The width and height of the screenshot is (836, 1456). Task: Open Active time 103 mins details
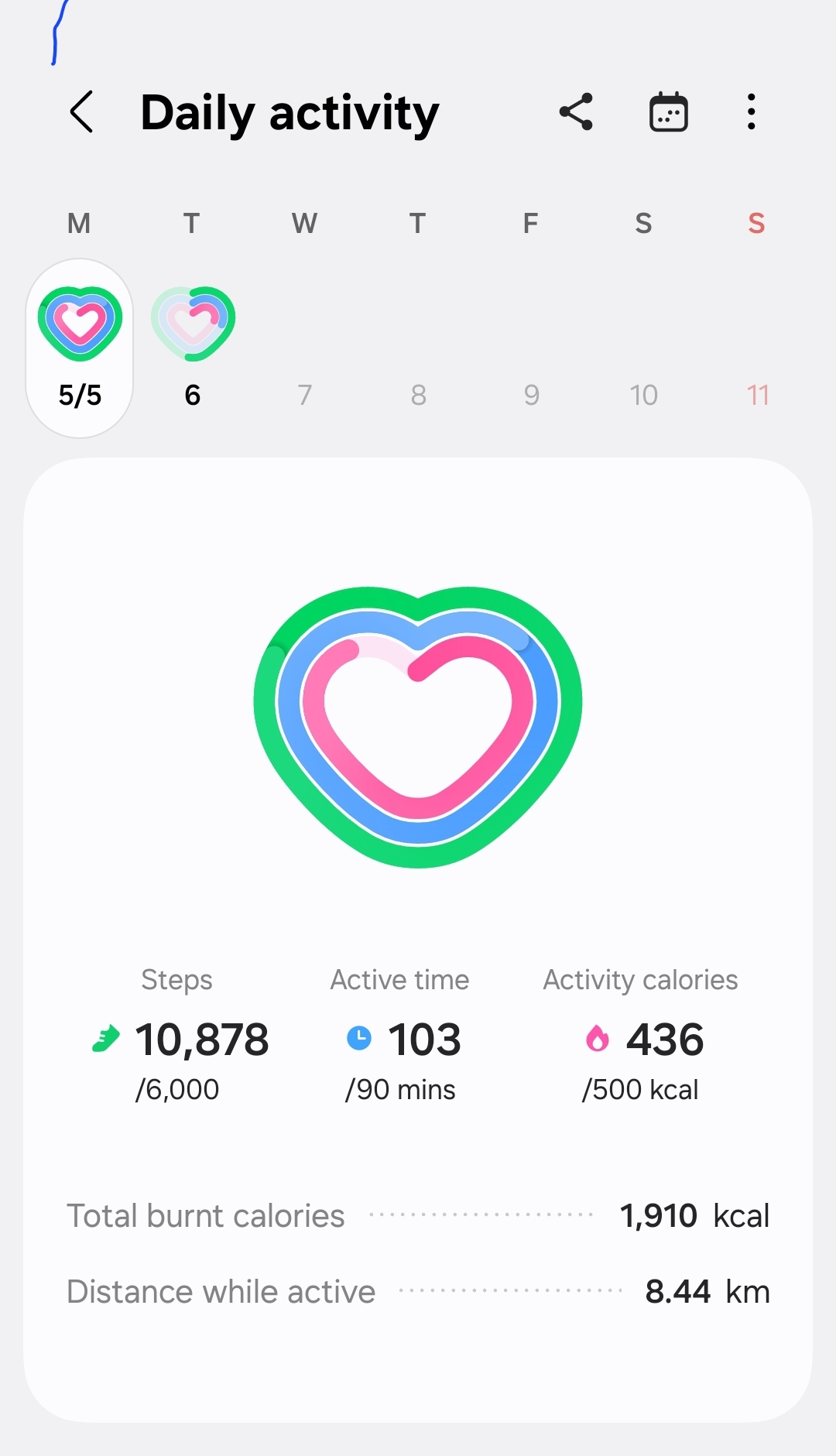(401, 1036)
